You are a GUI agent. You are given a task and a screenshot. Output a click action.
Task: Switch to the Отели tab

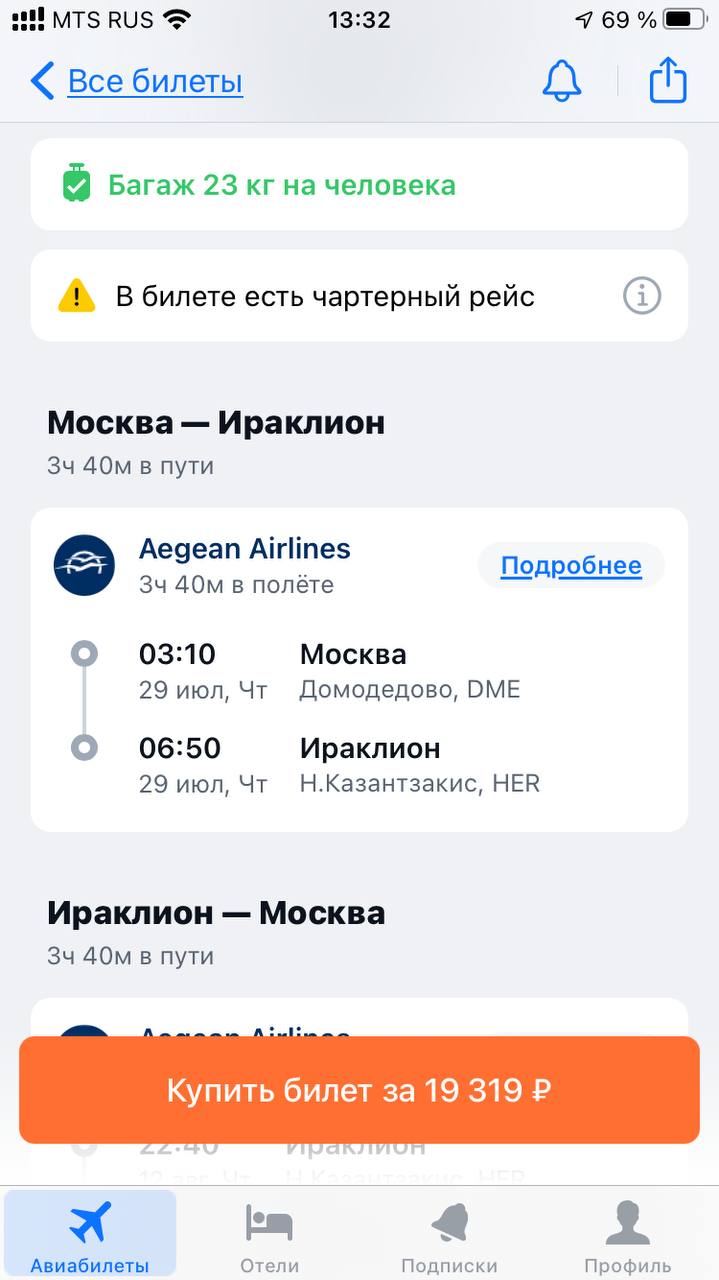tap(269, 1234)
